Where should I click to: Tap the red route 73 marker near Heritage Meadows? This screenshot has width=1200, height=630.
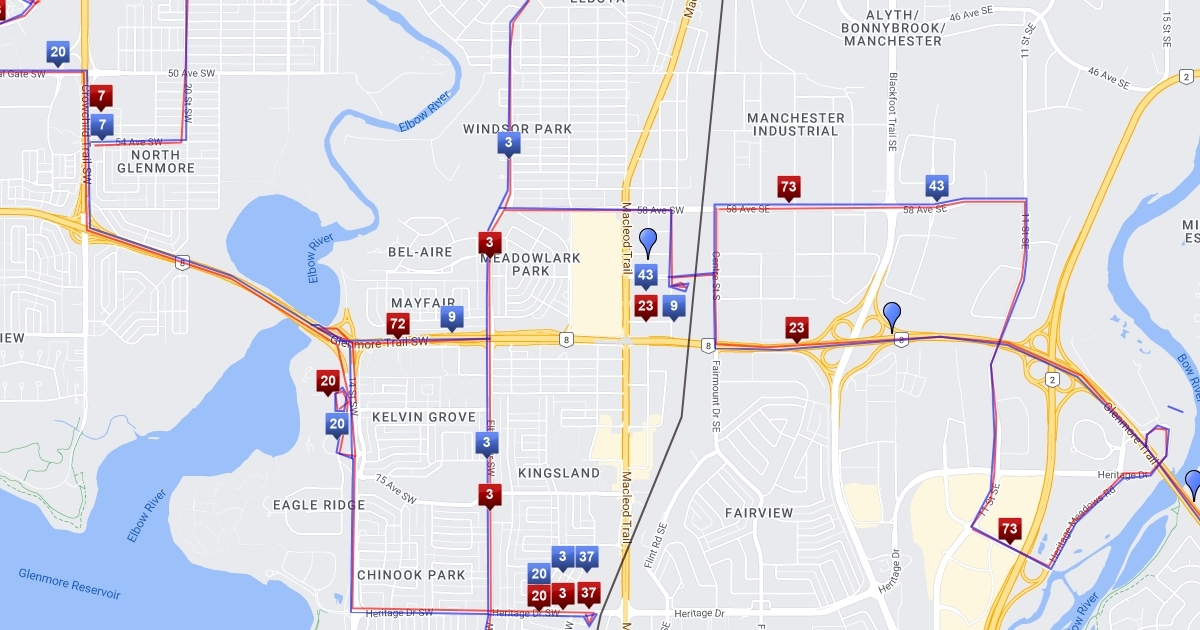[1010, 529]
